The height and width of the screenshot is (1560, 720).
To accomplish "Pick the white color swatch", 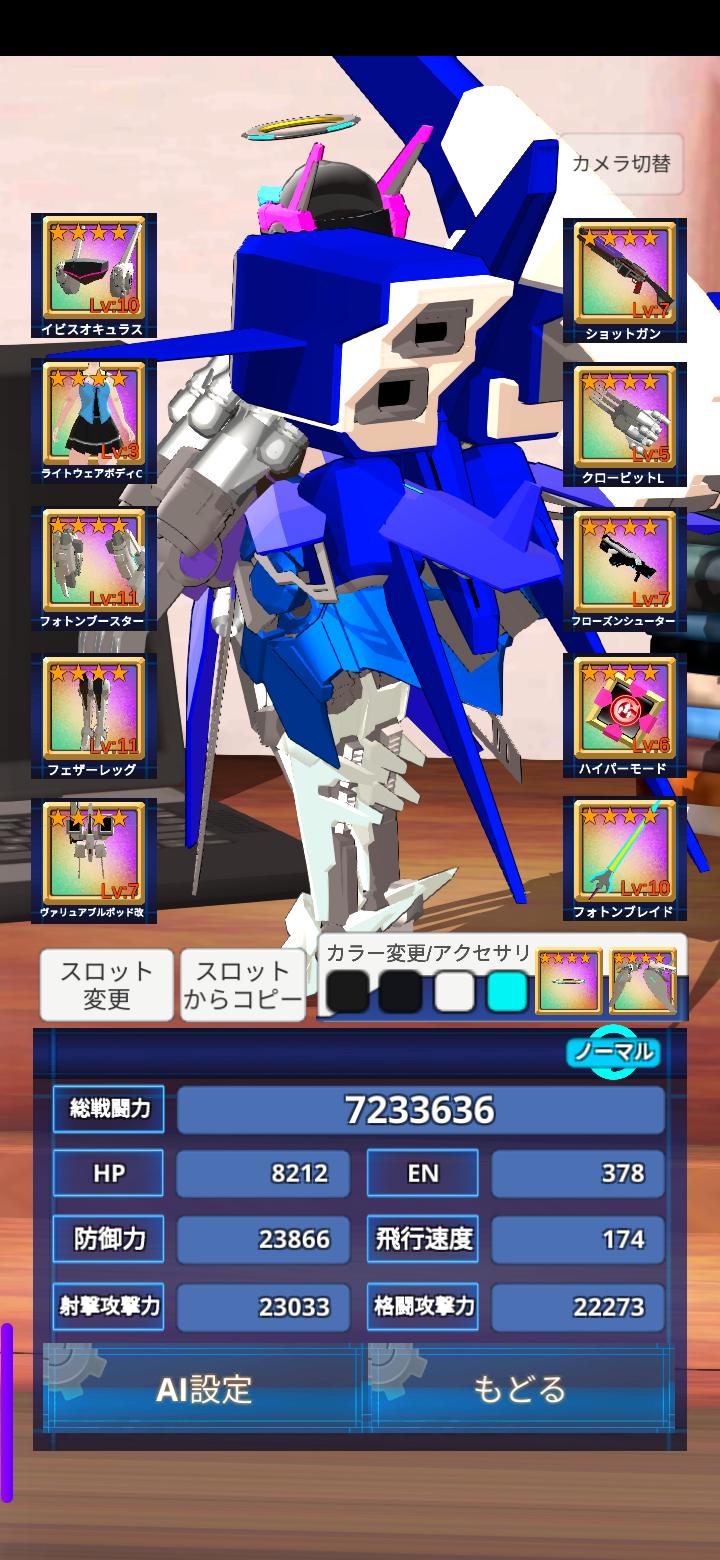I will [454, 992].
